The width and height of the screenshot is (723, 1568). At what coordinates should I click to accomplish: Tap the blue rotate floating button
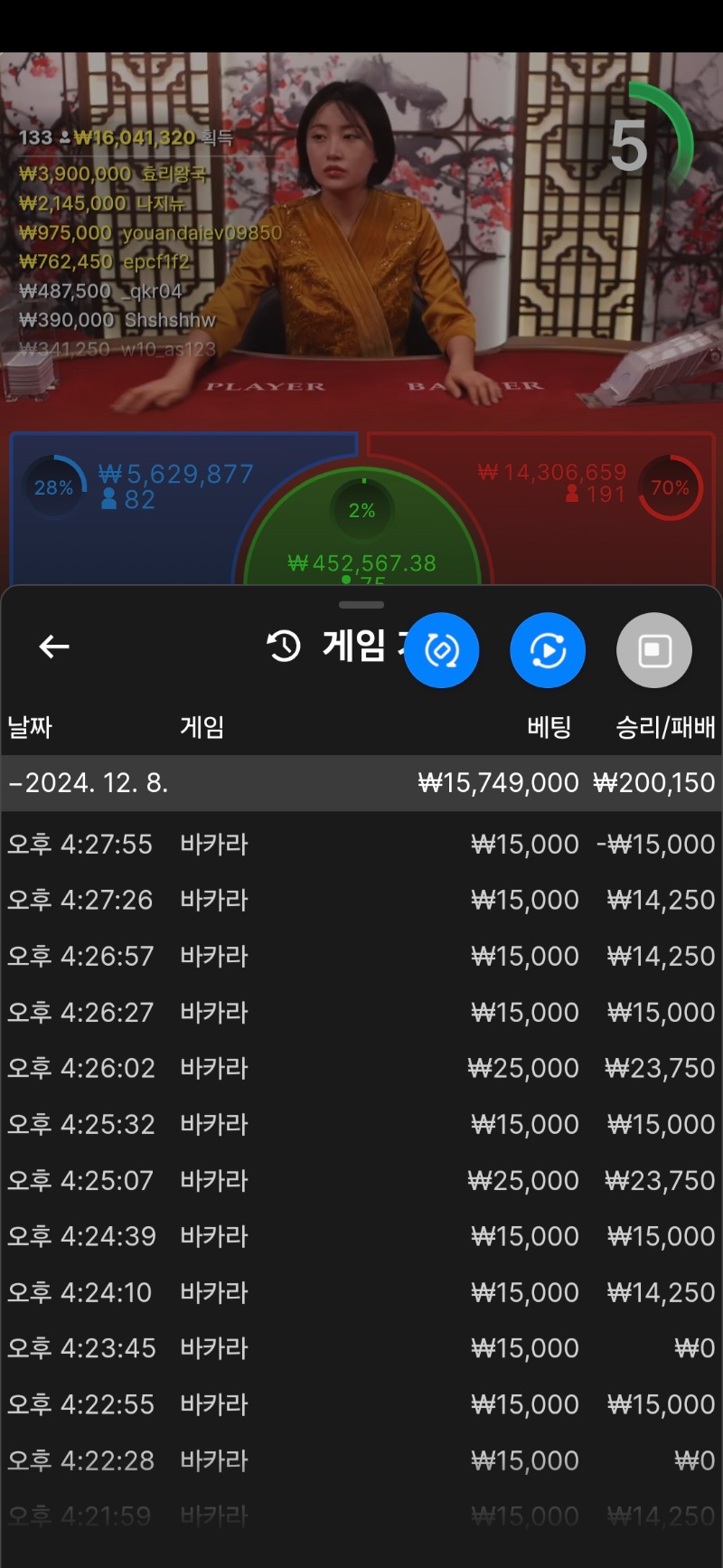(x=441, y=650)
